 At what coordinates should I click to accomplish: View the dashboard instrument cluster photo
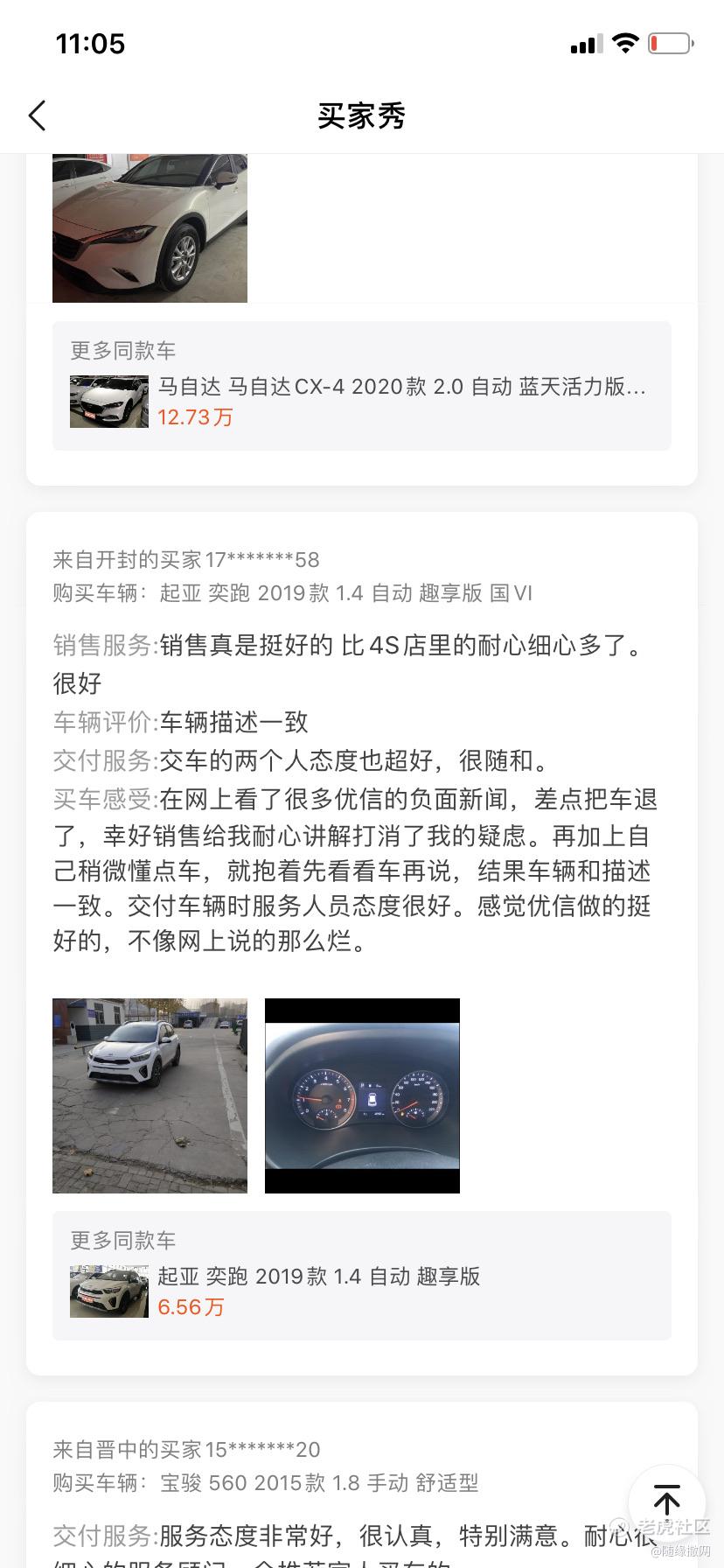click(362, 1095)
